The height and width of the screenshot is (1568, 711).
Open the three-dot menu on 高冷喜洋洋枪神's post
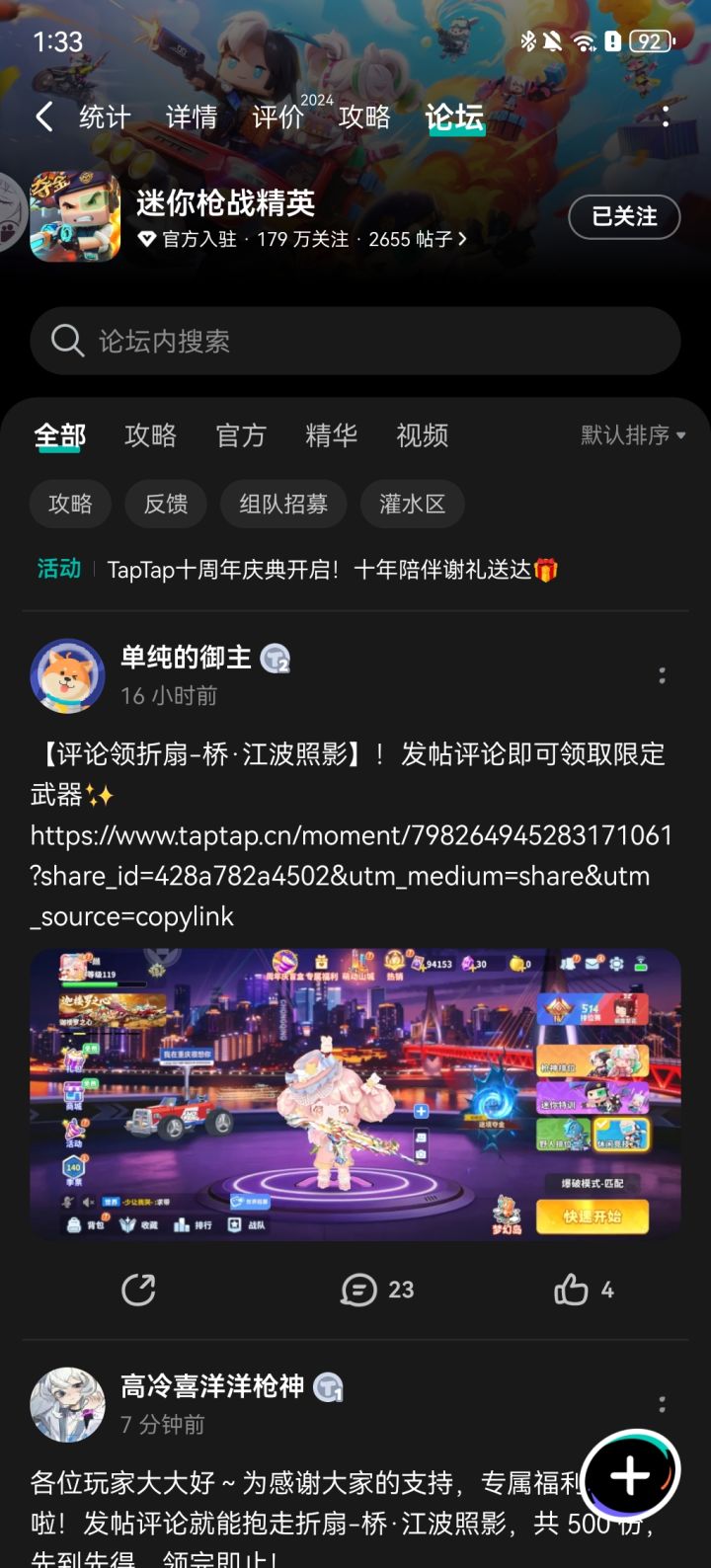tap(662, 1406)
